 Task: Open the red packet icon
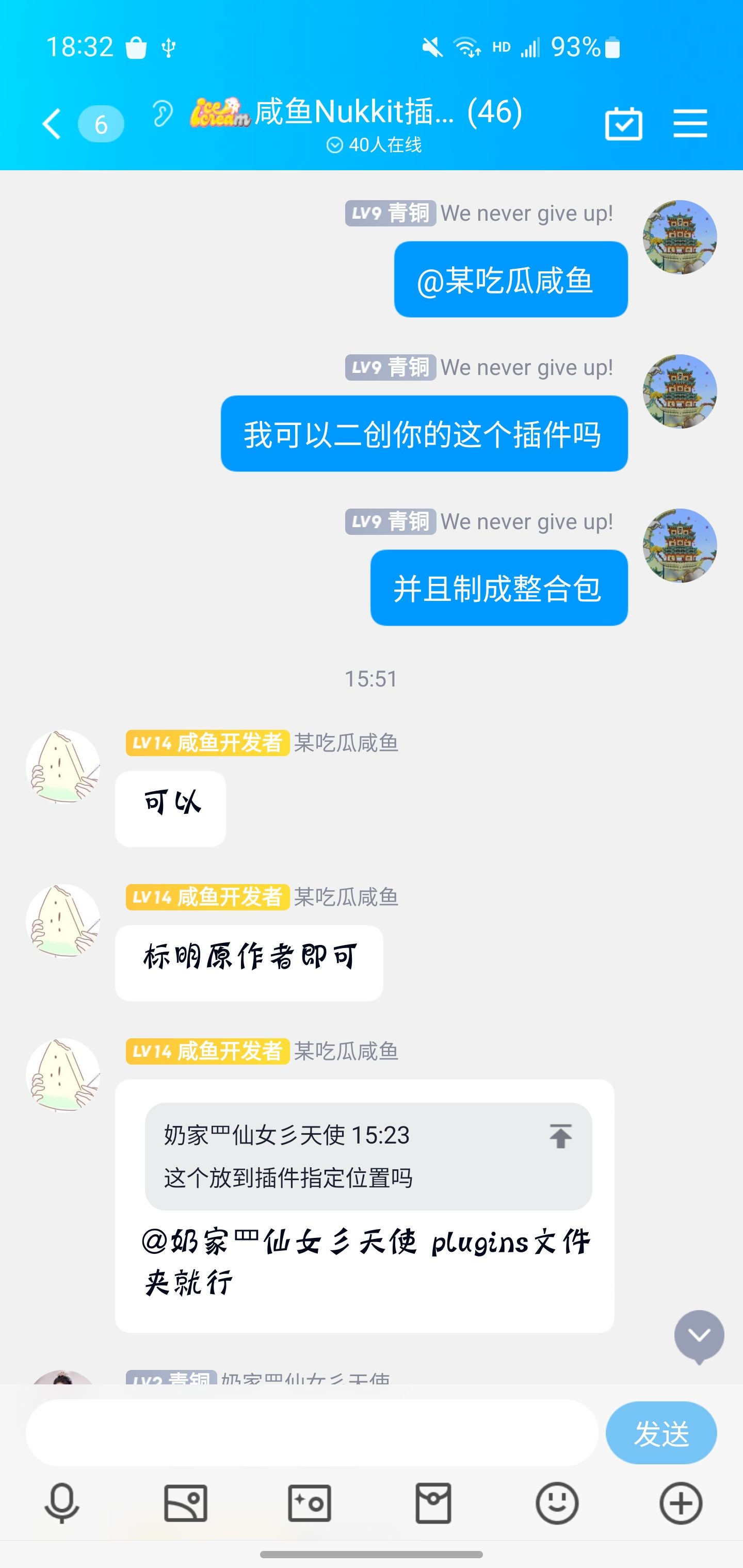coord(433,1503)
